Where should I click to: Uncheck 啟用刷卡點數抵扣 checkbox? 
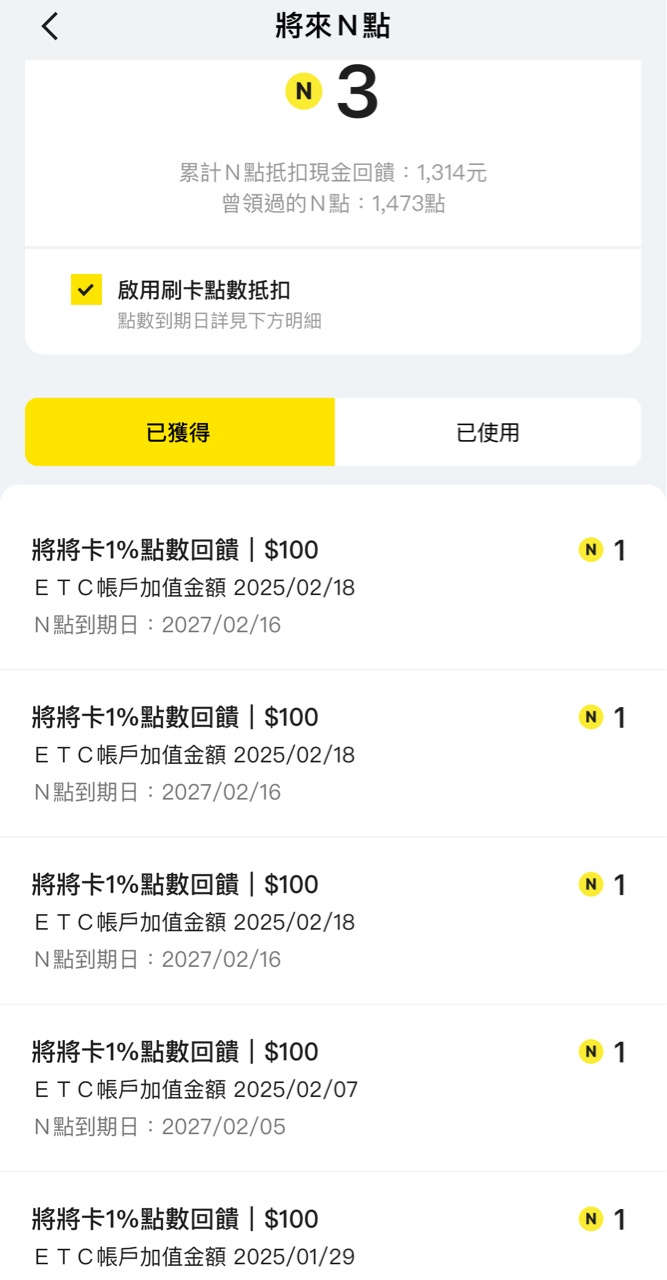point(86,290)
